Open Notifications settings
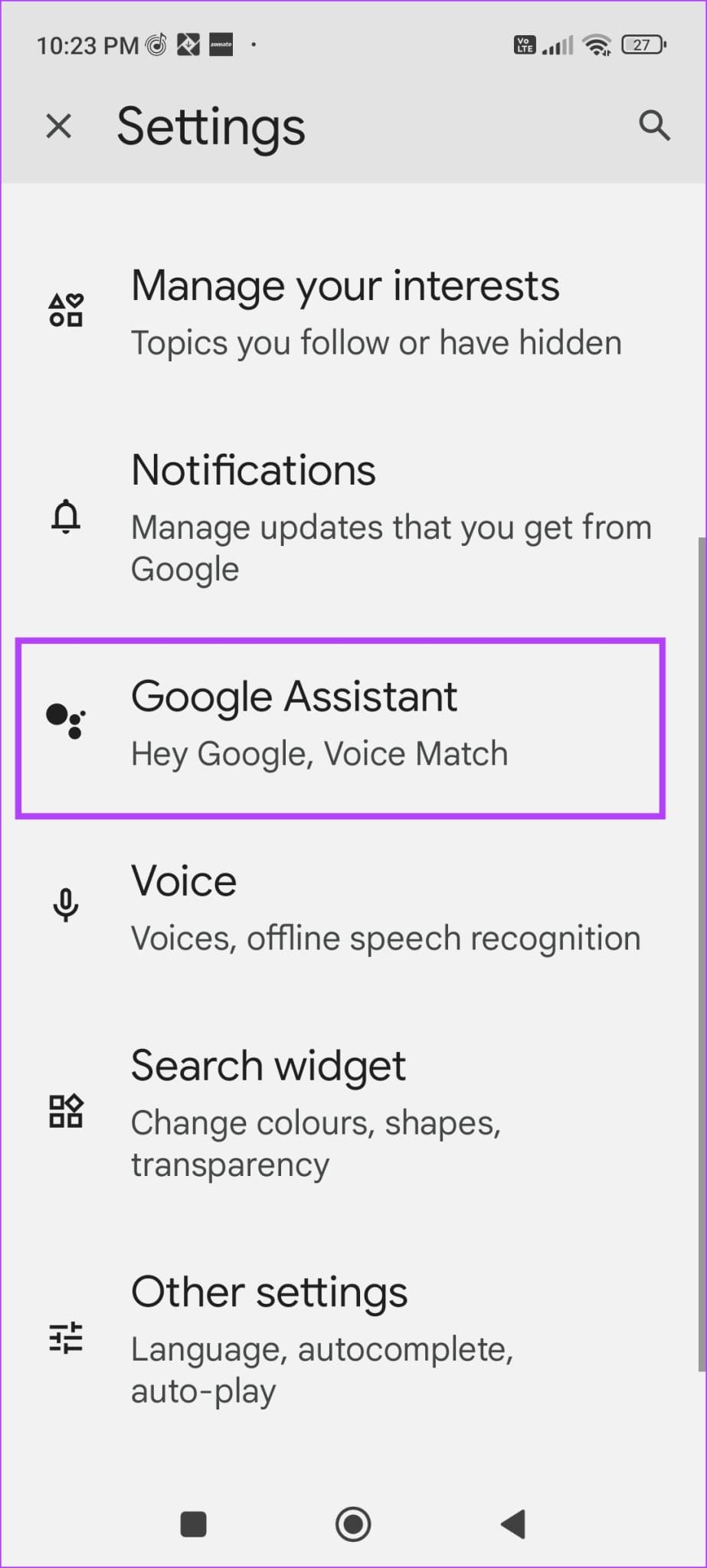Viewport: 707px width, 1568px height. pos(345,518)
